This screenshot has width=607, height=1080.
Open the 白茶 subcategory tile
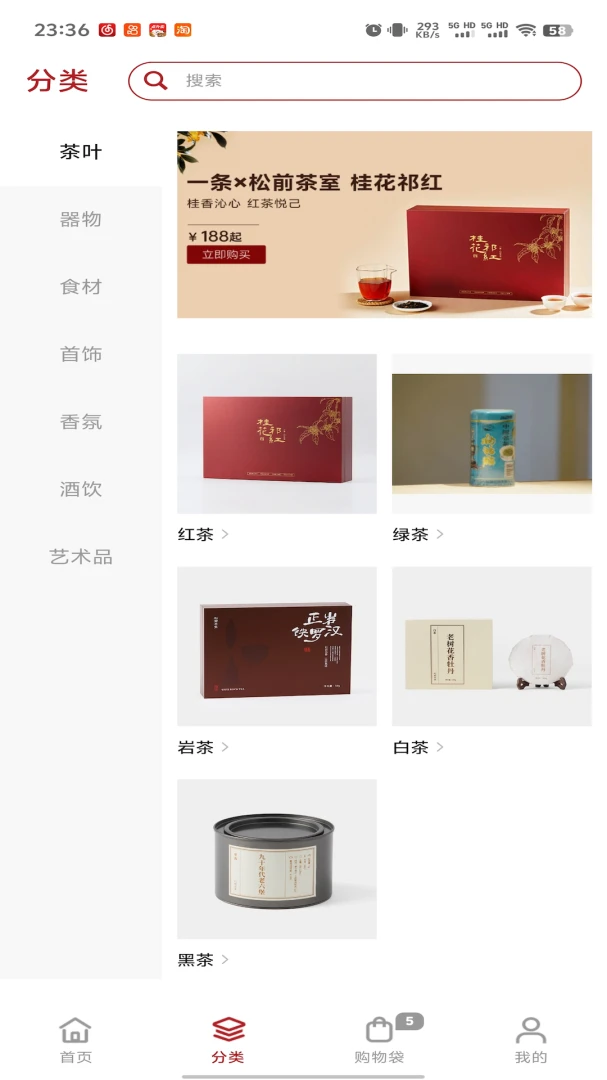(492, 661)
